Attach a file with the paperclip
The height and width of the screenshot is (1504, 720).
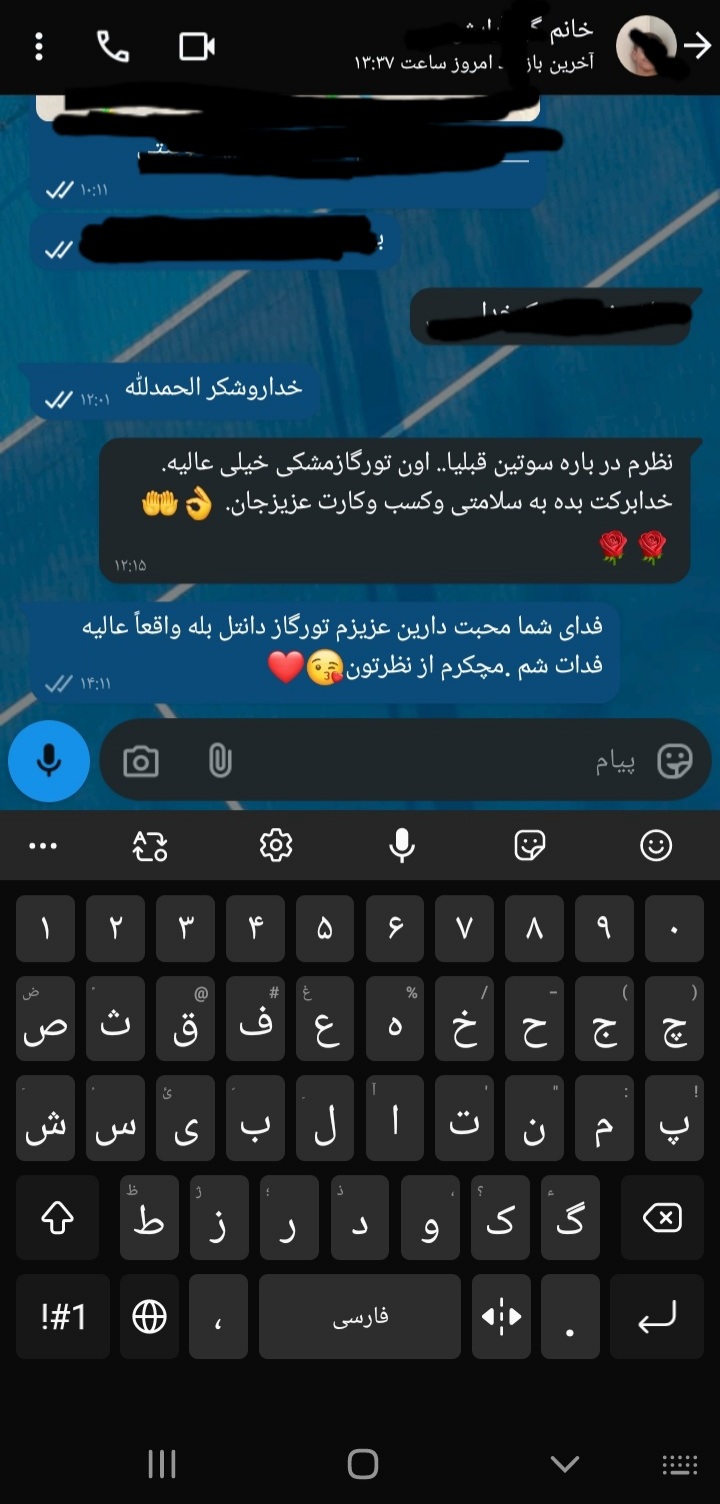pos(220,763)
